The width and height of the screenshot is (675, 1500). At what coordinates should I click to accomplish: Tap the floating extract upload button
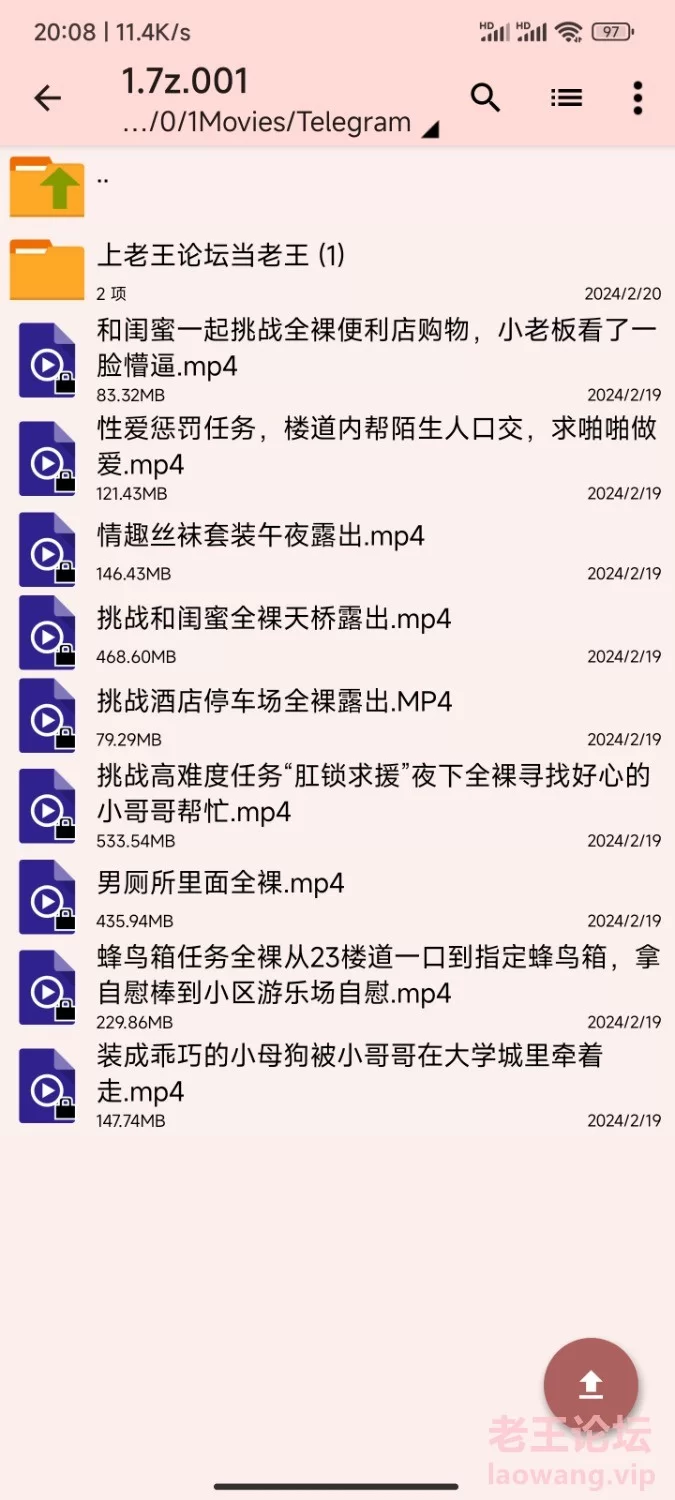tap(591, 1385)
